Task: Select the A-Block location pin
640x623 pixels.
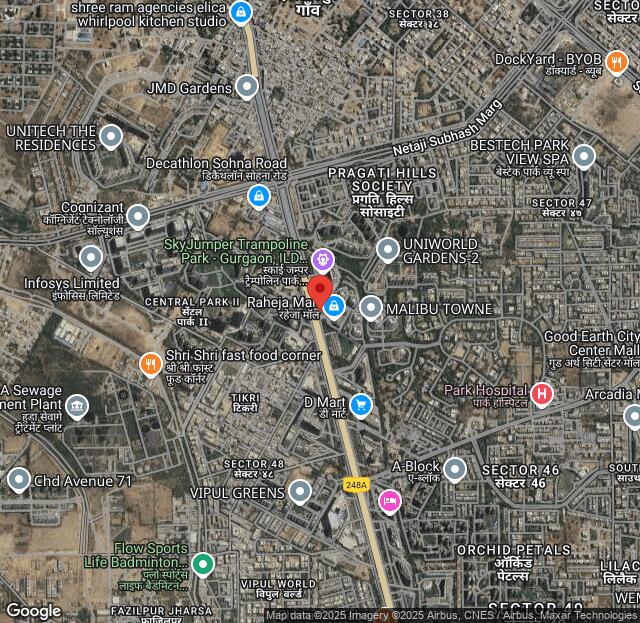Action: tap(455, 468)
